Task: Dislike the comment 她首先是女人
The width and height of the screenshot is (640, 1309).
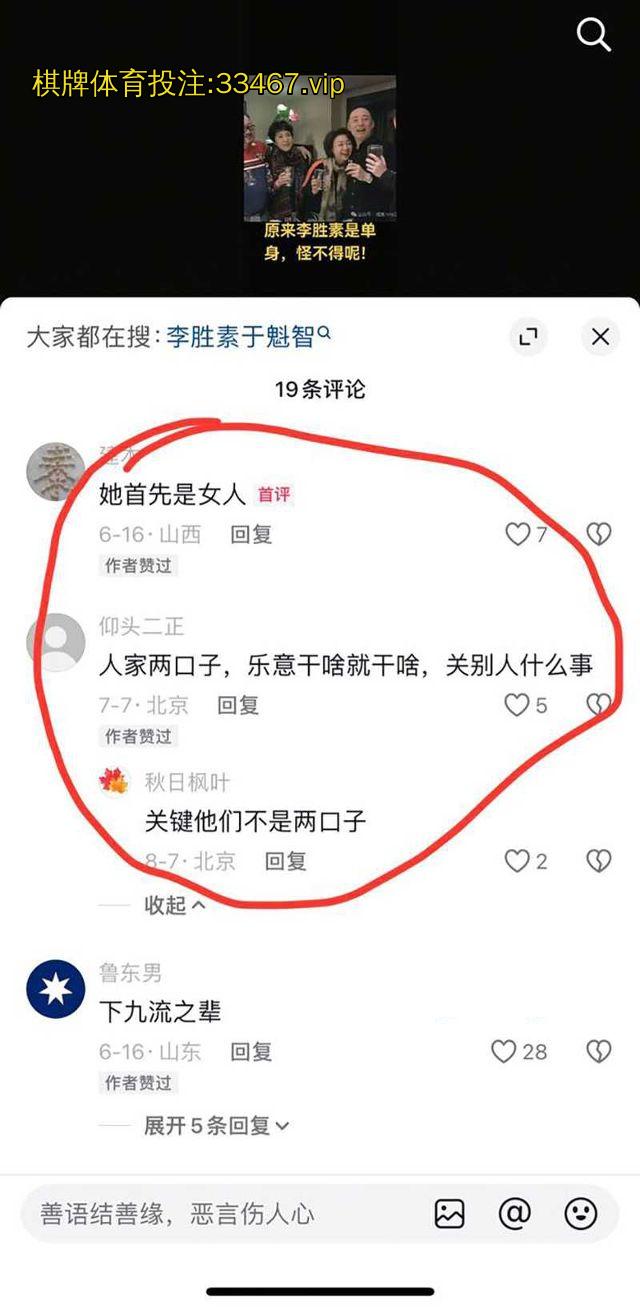Action: point(598,534)
